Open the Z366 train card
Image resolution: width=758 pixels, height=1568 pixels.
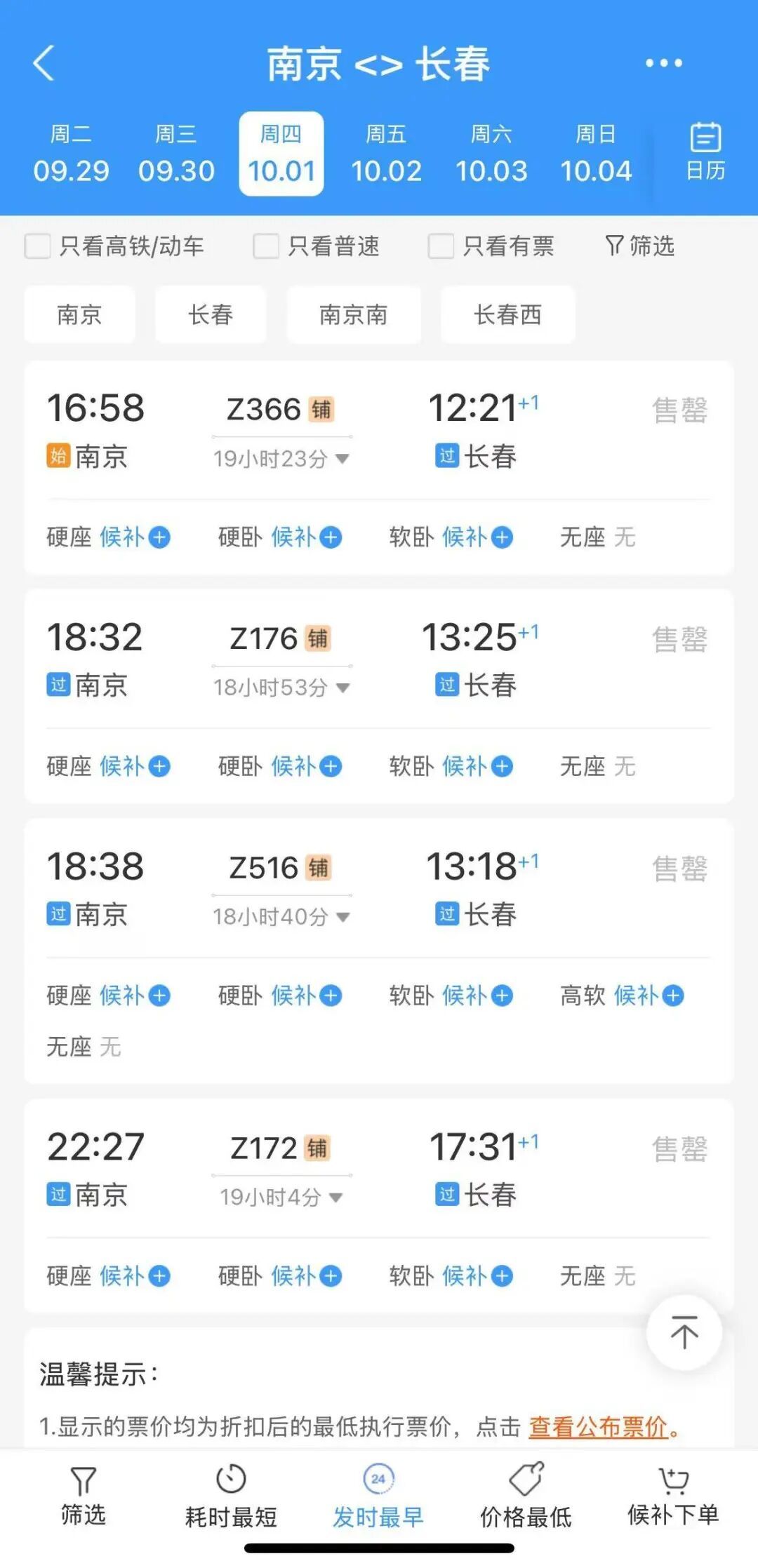click(379, 468)
